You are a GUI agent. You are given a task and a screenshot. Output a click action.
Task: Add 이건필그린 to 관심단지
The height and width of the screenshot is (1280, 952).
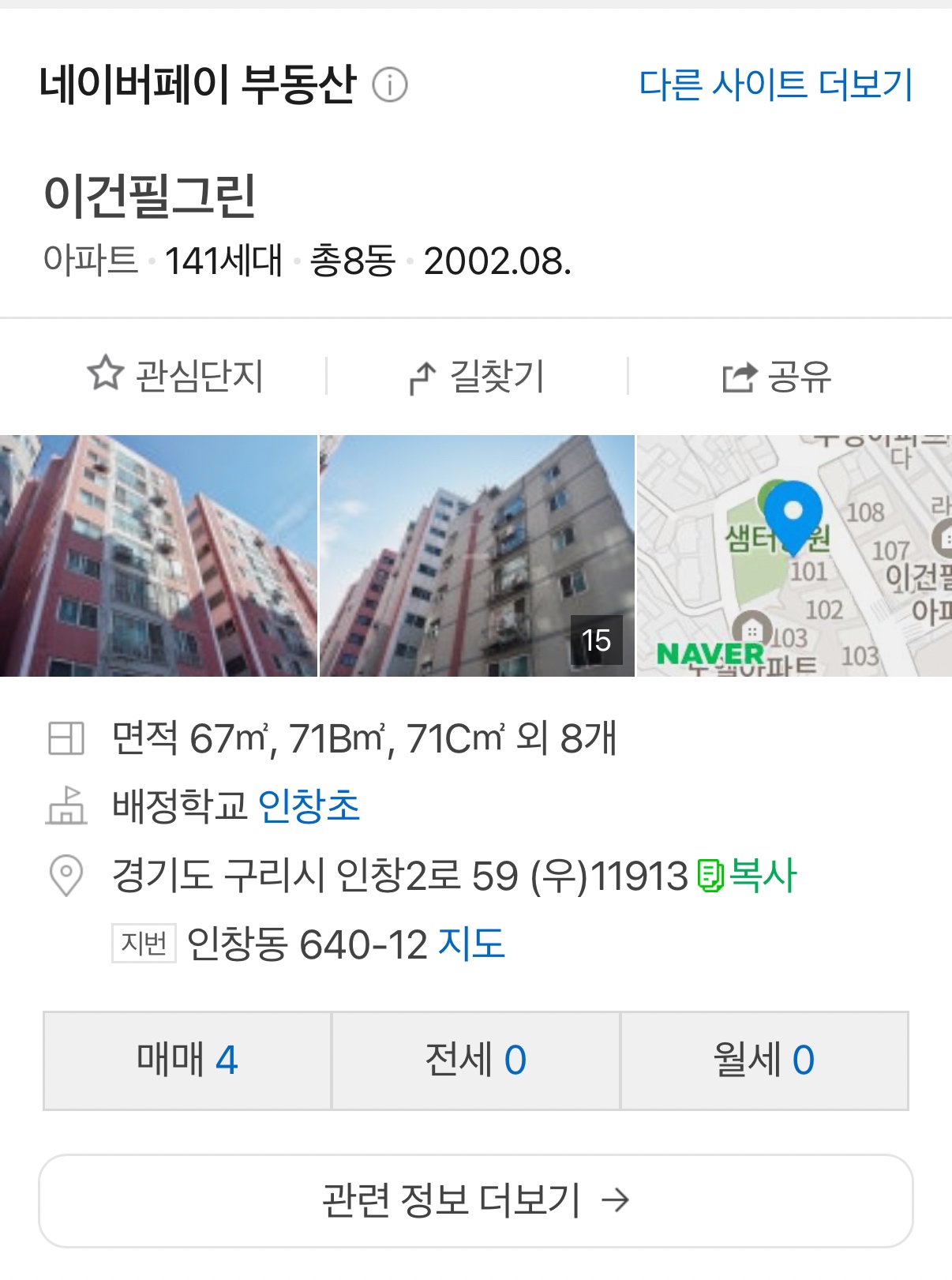175,375
